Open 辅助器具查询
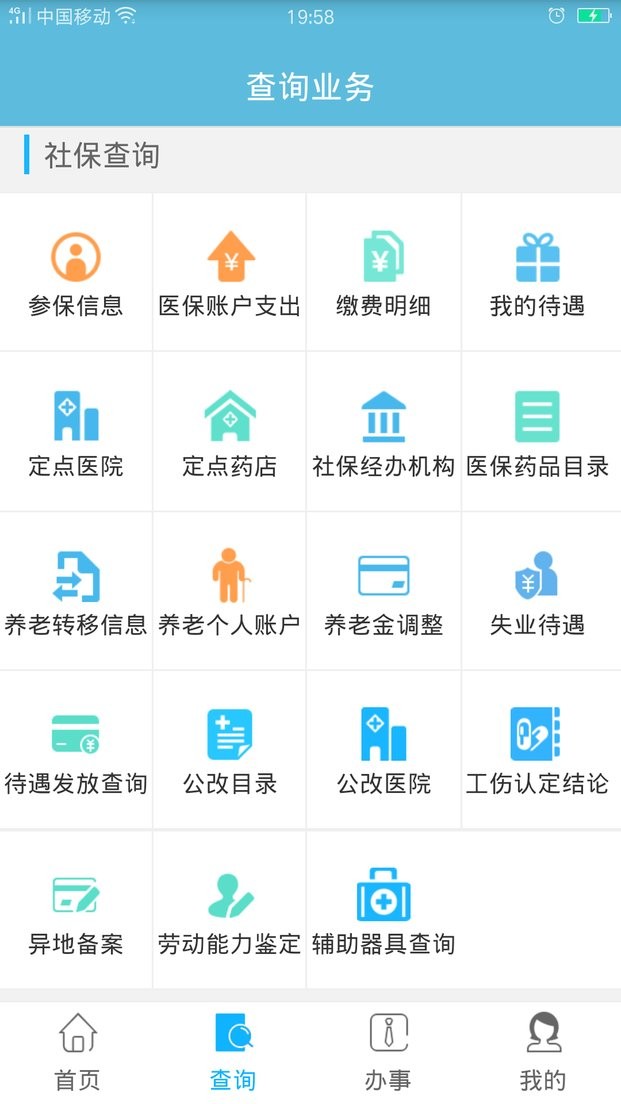The width and height of the screenshot is (621, 1104). coord(383,910)
